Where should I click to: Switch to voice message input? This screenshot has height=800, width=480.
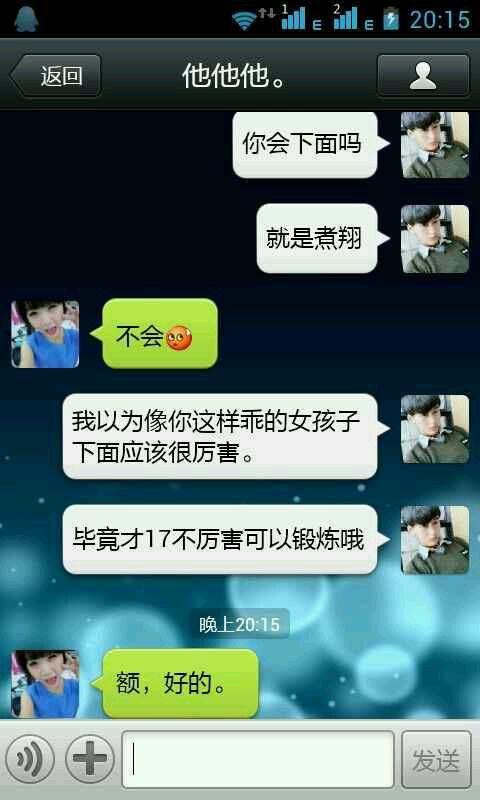pyautogui.click(x=30, y=759)
